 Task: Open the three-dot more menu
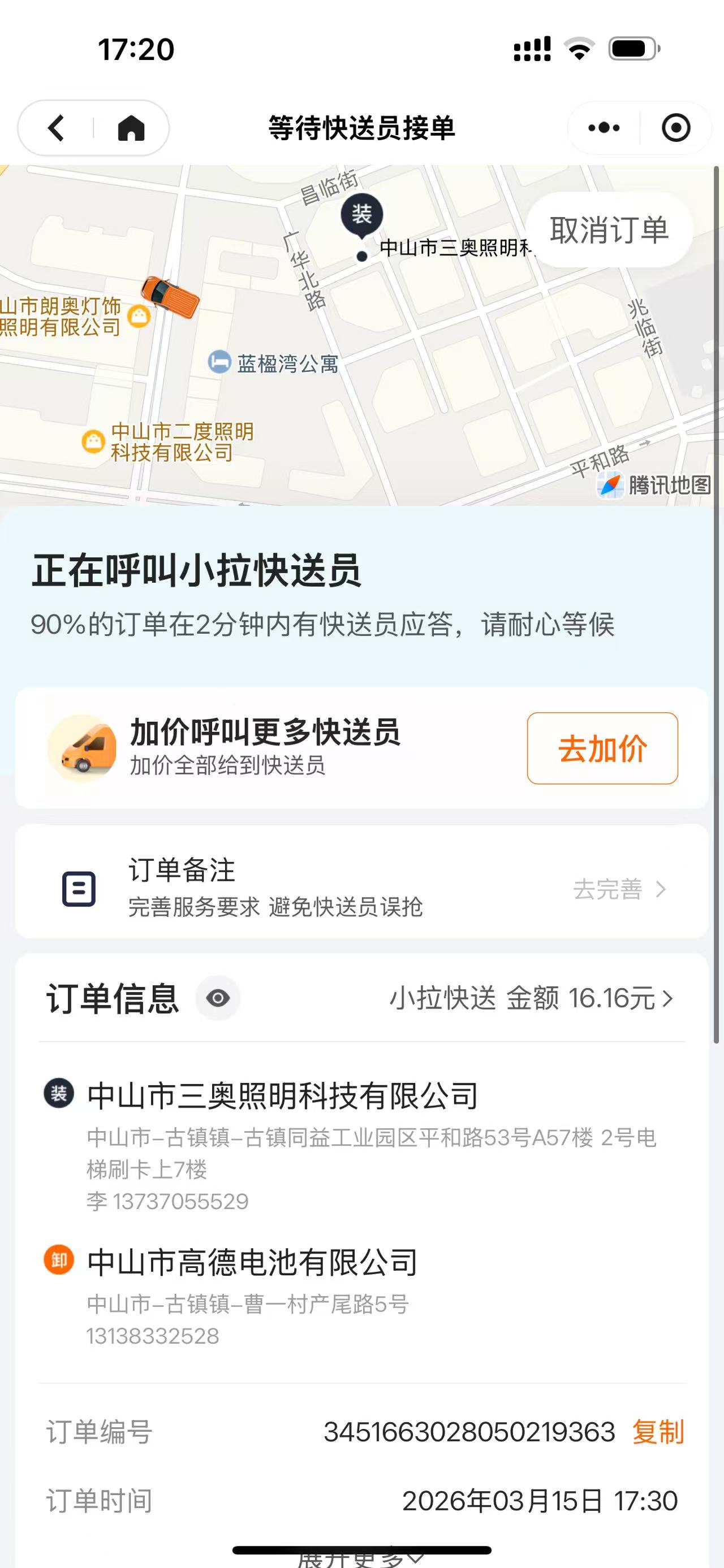[x=604, y=128]
